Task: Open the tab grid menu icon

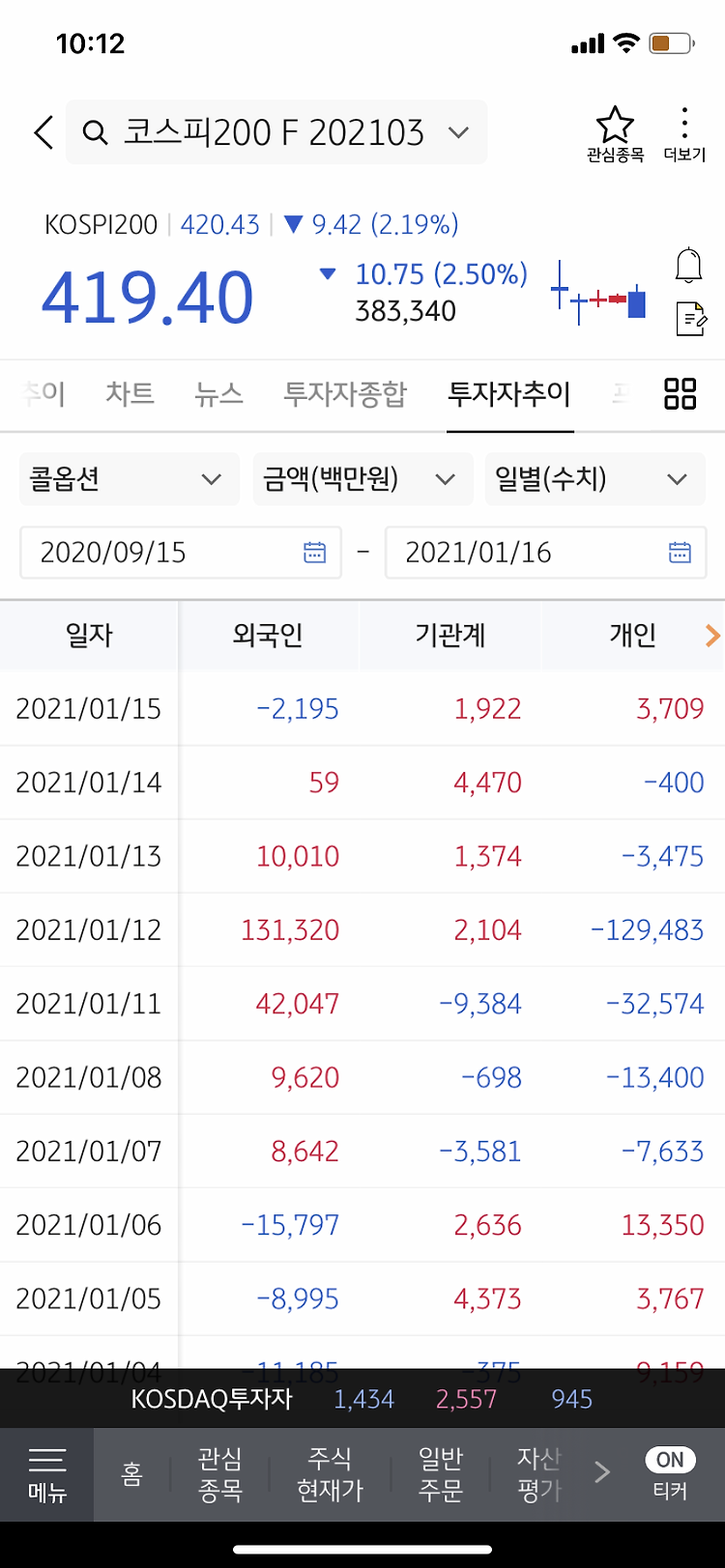Action: (x=681, y=394)
